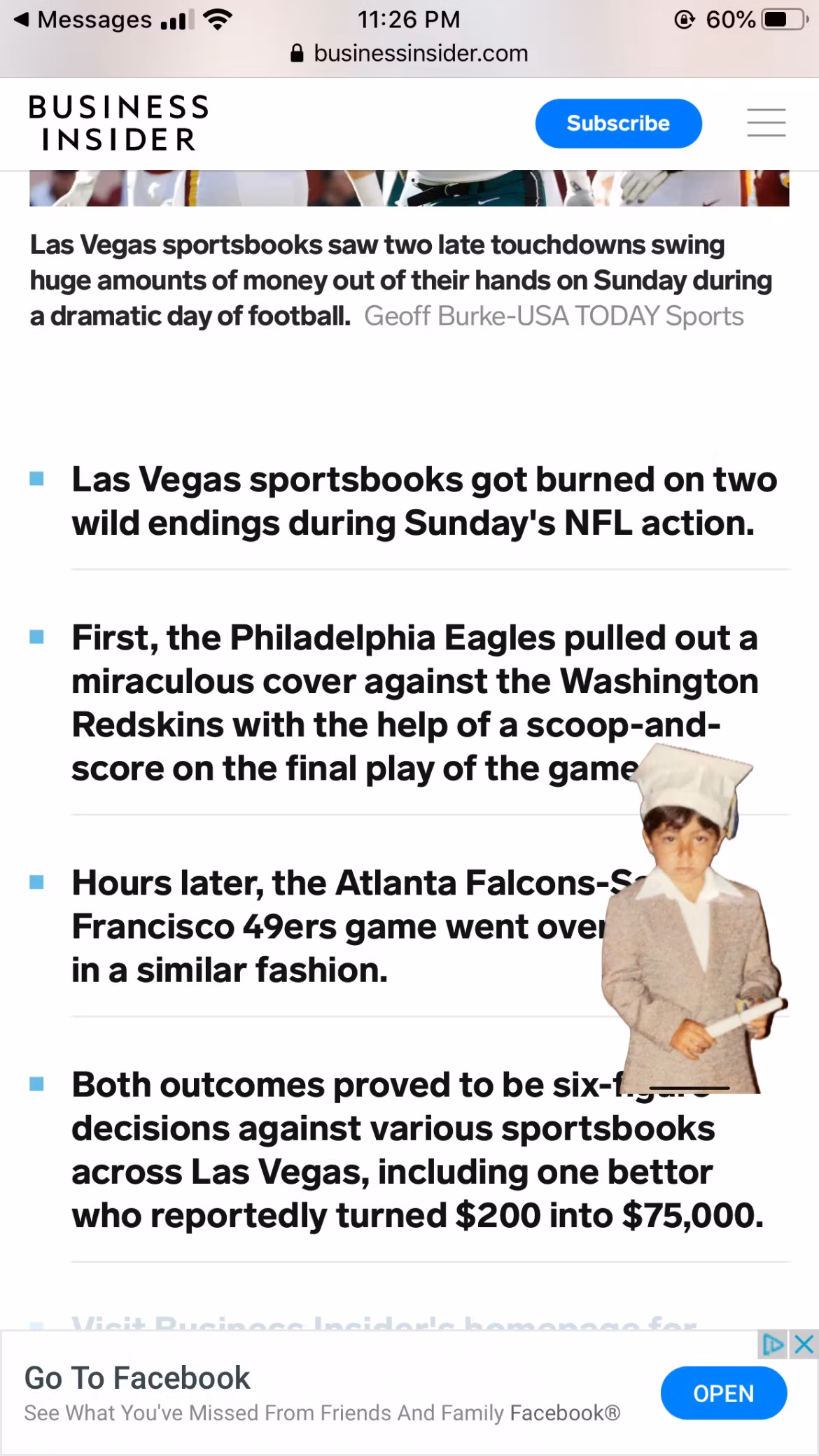
Task: Tap the Subscribe button
Action: pyautogui.click(x=618, y=123)
